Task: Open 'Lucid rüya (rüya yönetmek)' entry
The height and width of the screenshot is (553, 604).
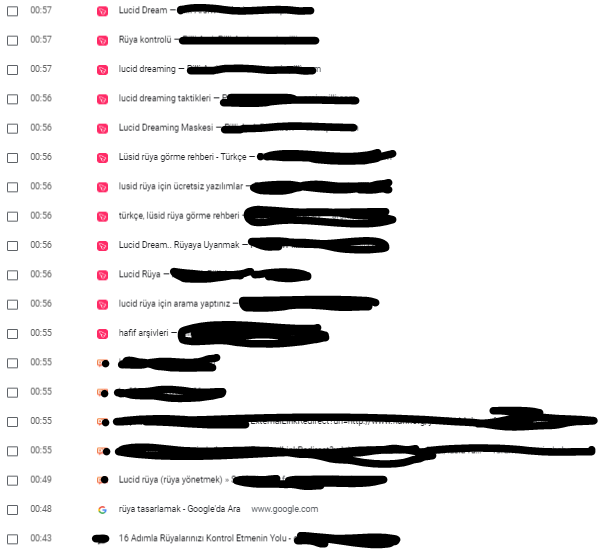Action: [x=171, y=480]
